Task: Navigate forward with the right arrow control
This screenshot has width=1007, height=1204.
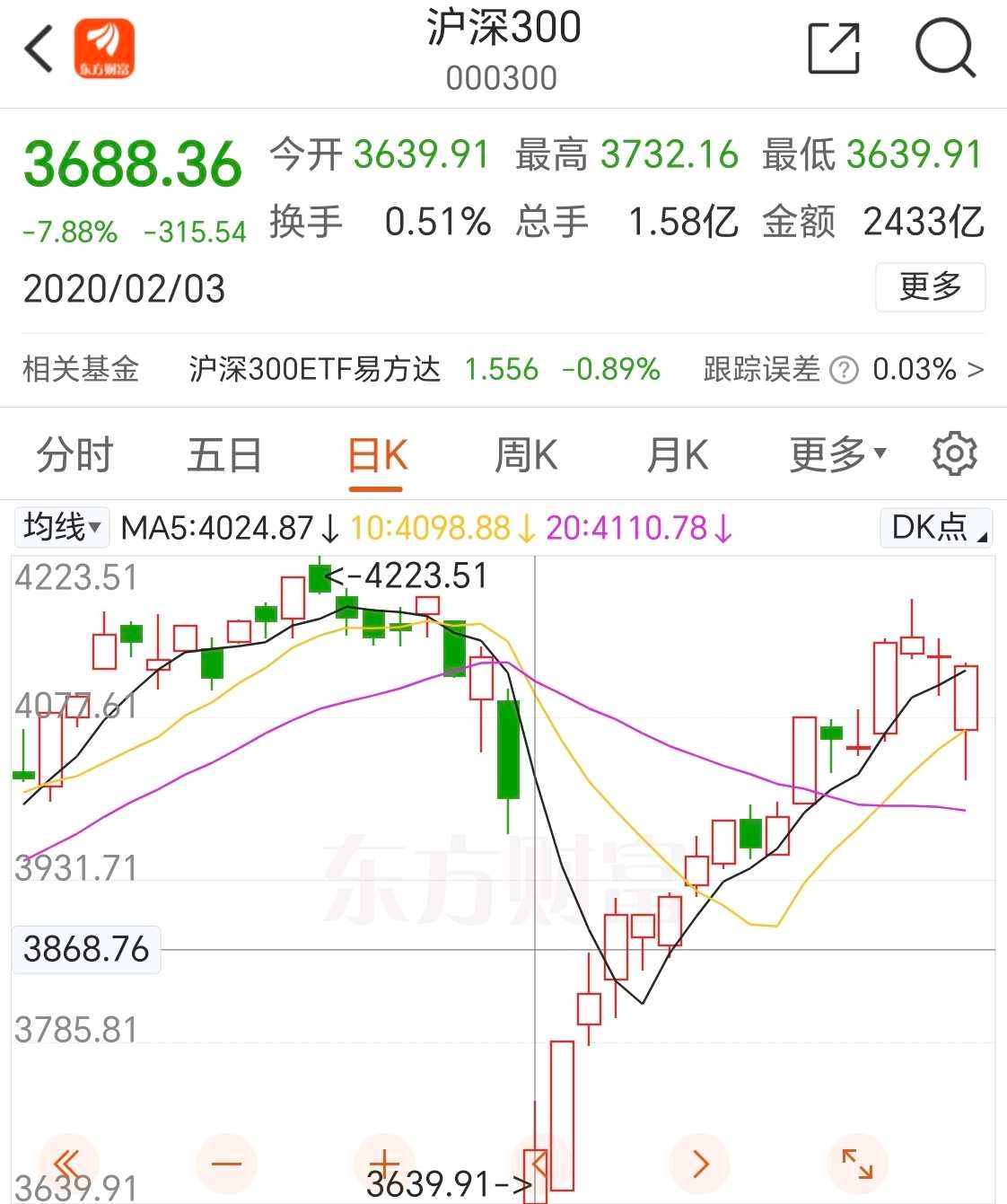Action: (699, 1163)
